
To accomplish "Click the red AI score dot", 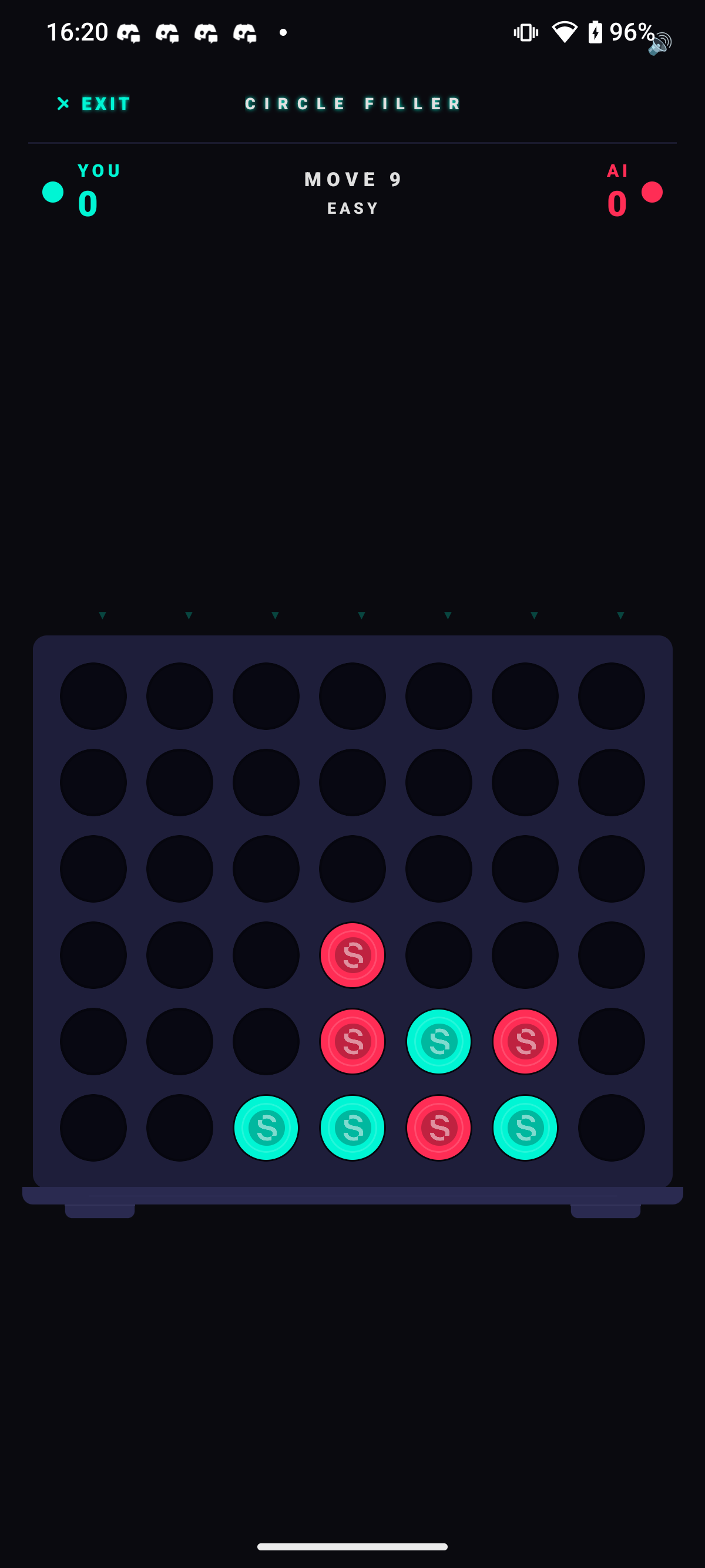I will click(x=653, y=191).
